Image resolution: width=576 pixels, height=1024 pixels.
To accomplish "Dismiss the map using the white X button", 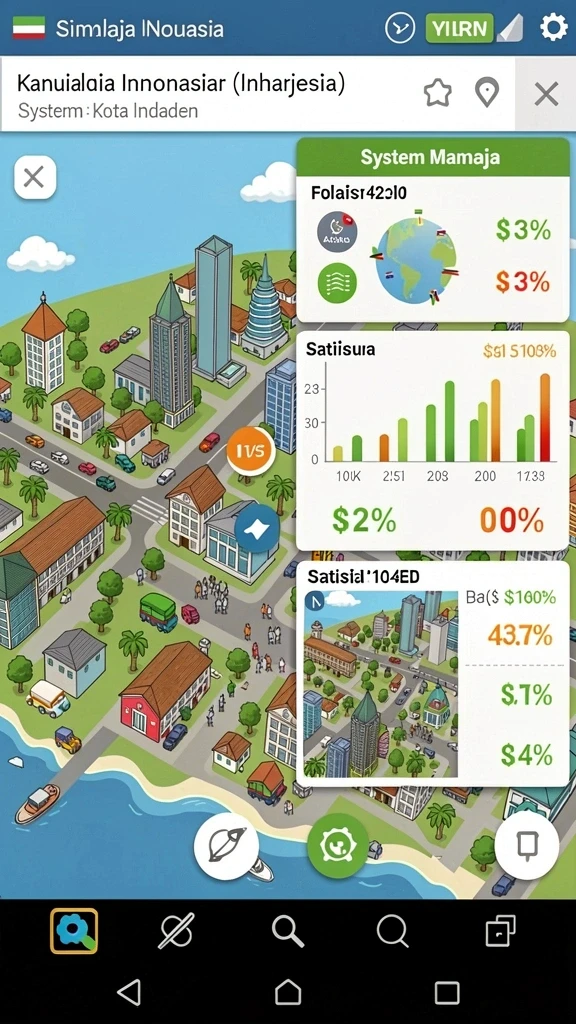I will (x=34, y=177).
